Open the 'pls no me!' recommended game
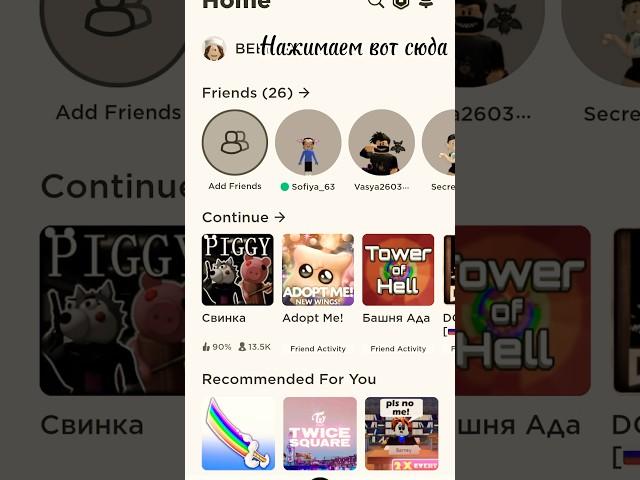This screenshot has height=480, width=640. pyautogui.click(x=401, y=433)
